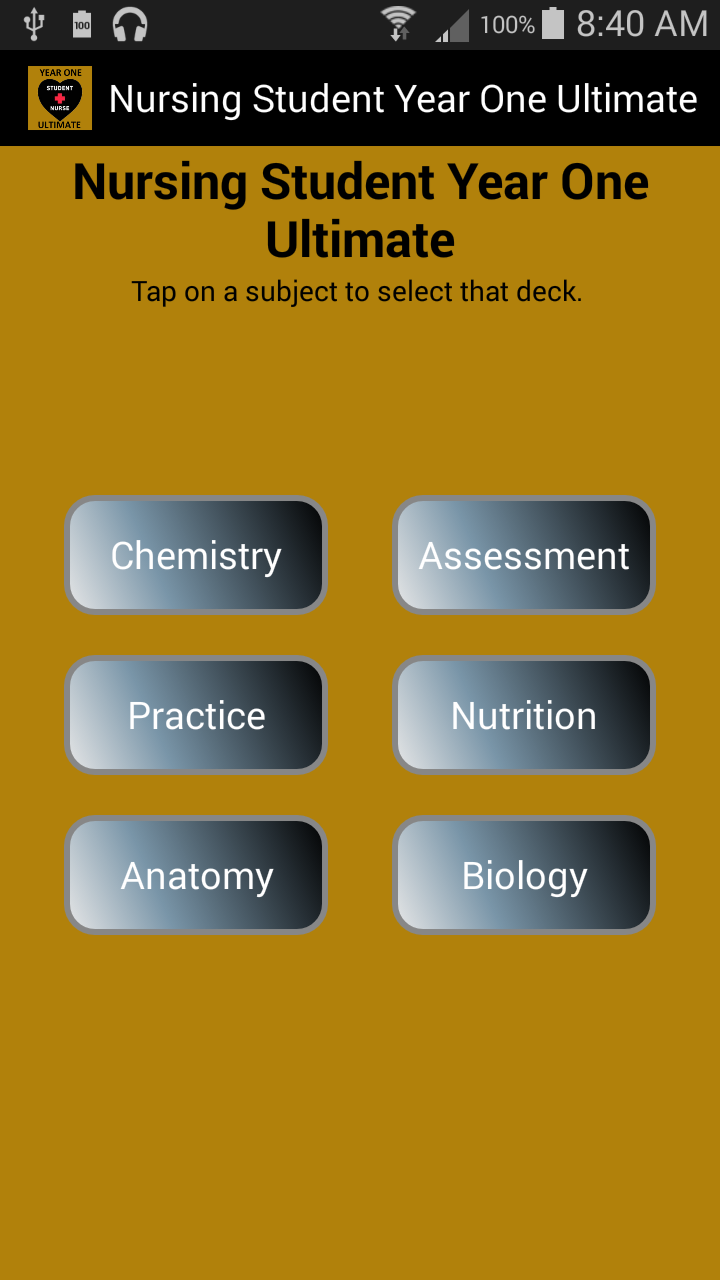Select the Nutrition deck
The image size is (720, 1280).
tap(524, 715)
